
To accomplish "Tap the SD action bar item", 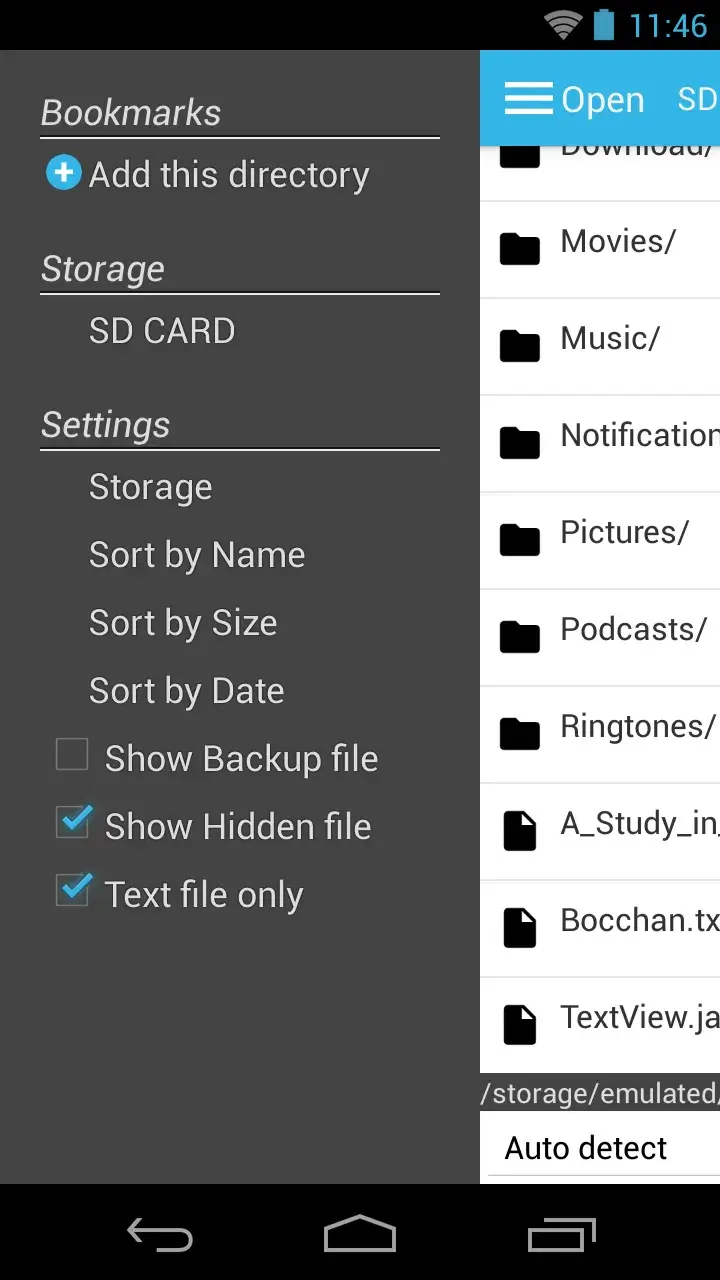I will pyautogui.click(x=698, y=98).
